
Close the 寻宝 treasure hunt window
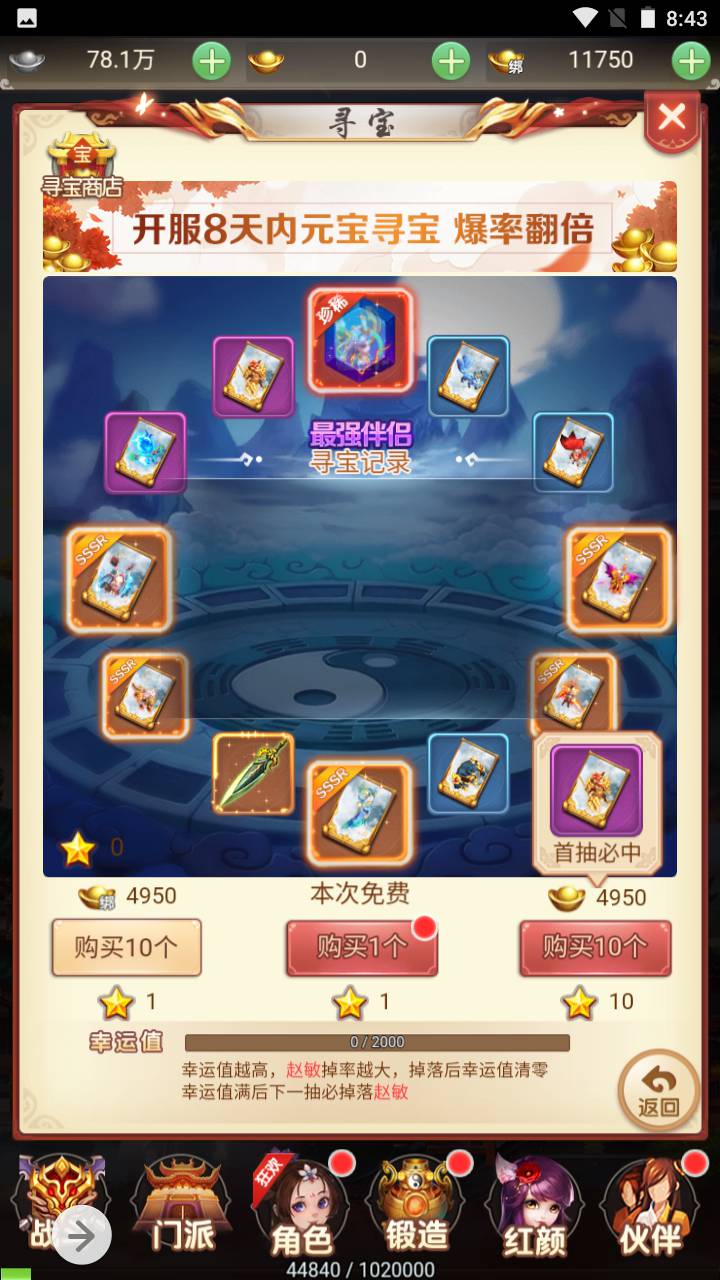click(x=672, y=119)
